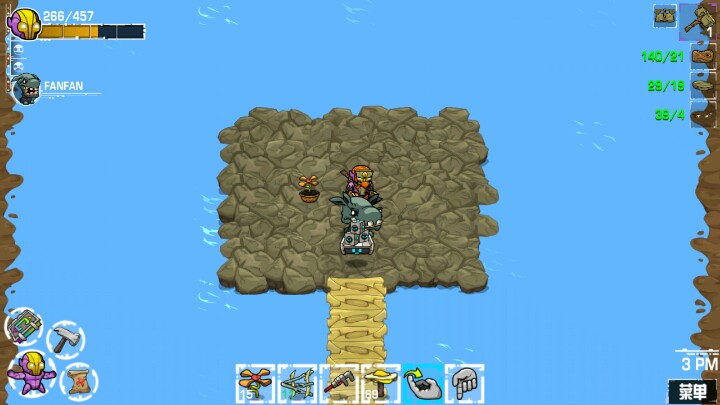Screen dimensions: 720x405
Task: Select the pick-up hand hotbar slot
Action: click(423, 383)
